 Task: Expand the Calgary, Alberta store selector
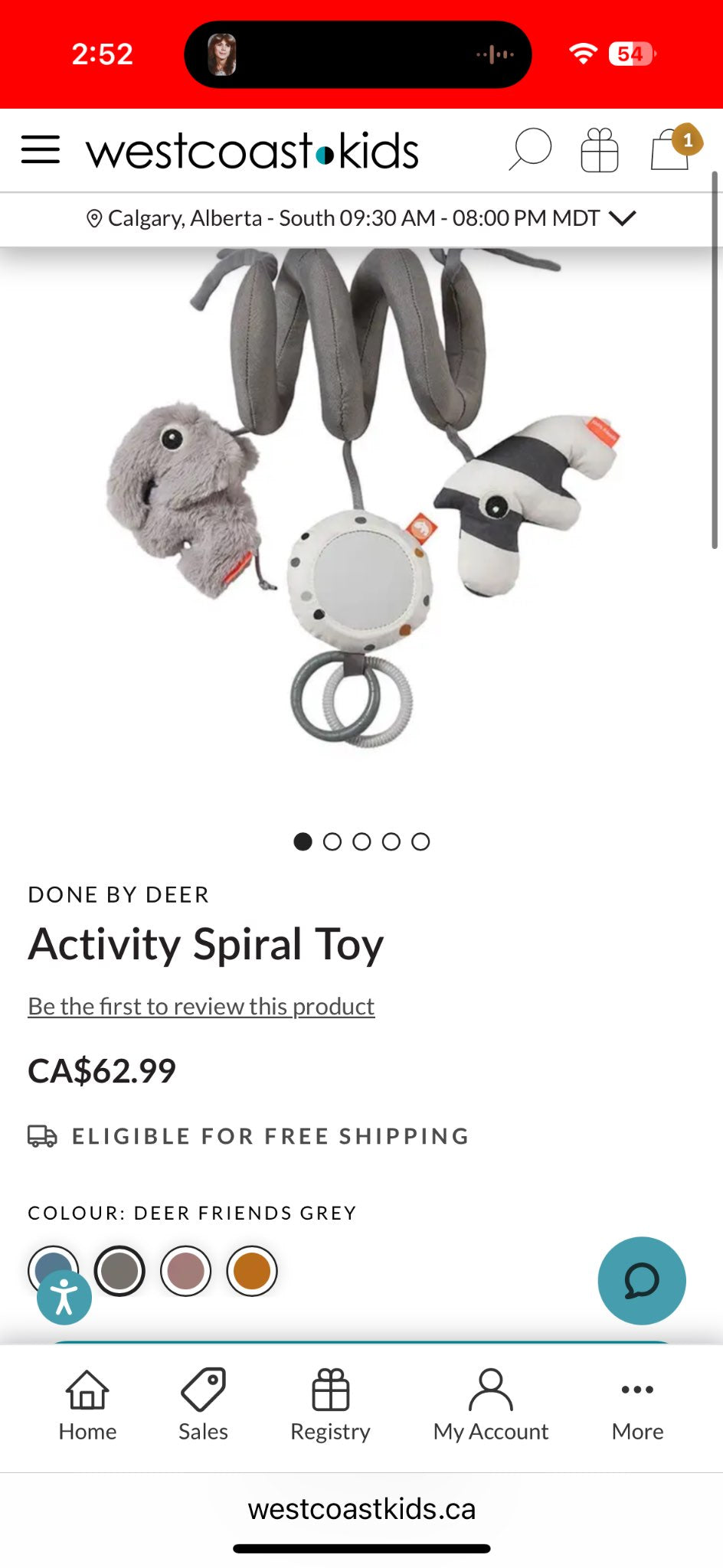click(x=361, y=218)
